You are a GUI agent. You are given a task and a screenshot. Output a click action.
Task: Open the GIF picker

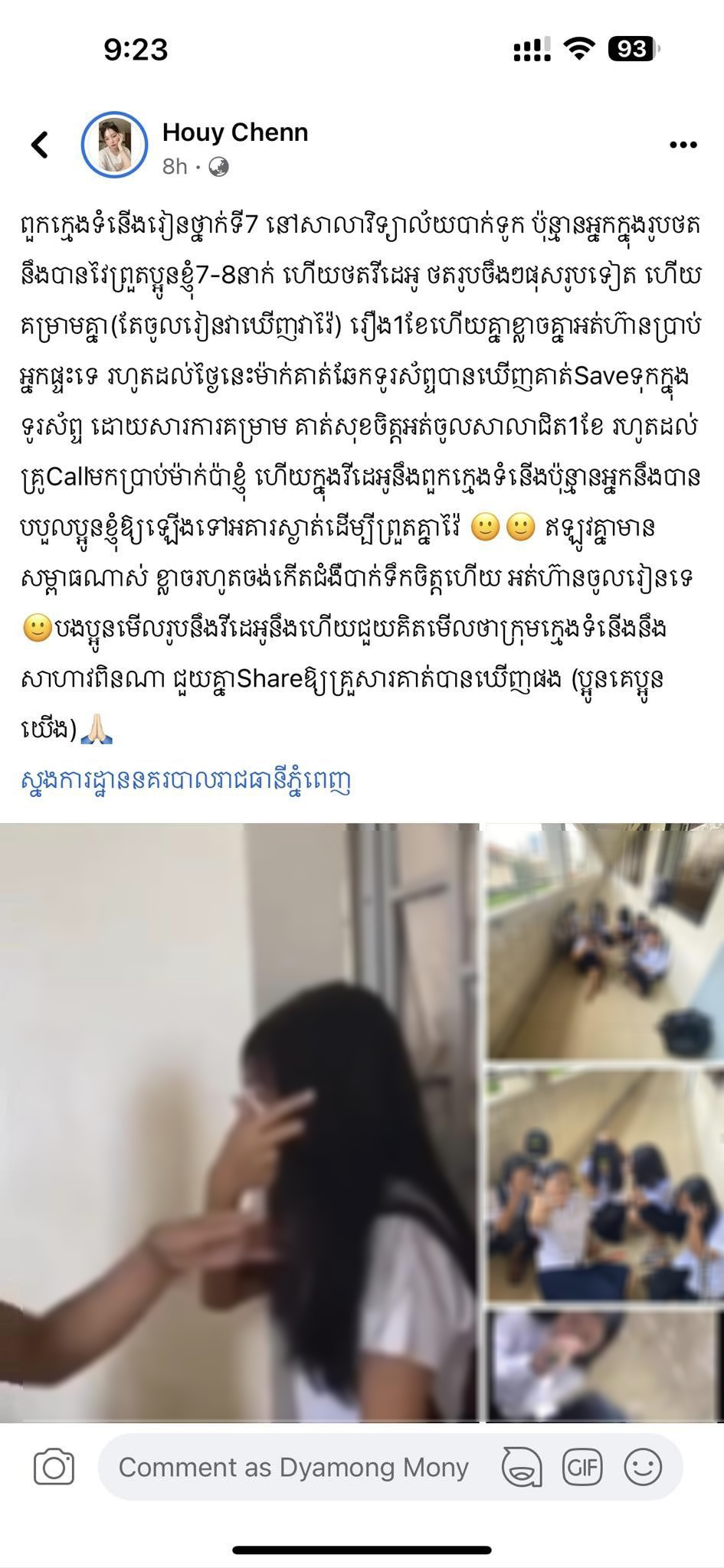click(x=582, y=1468)
